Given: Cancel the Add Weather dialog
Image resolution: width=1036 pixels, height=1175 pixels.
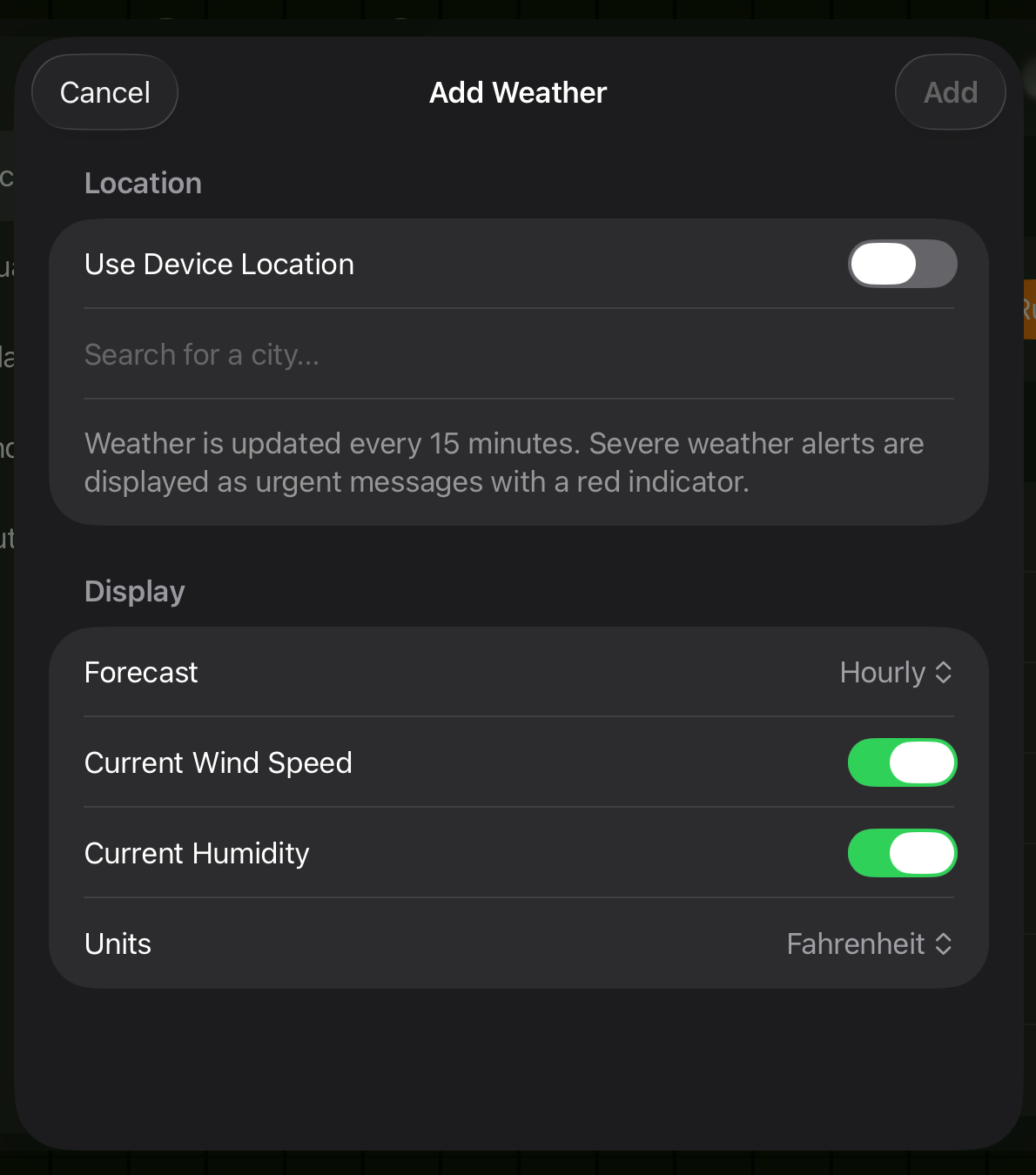Looking at the screenshot, I should click(x=104, y=92).
